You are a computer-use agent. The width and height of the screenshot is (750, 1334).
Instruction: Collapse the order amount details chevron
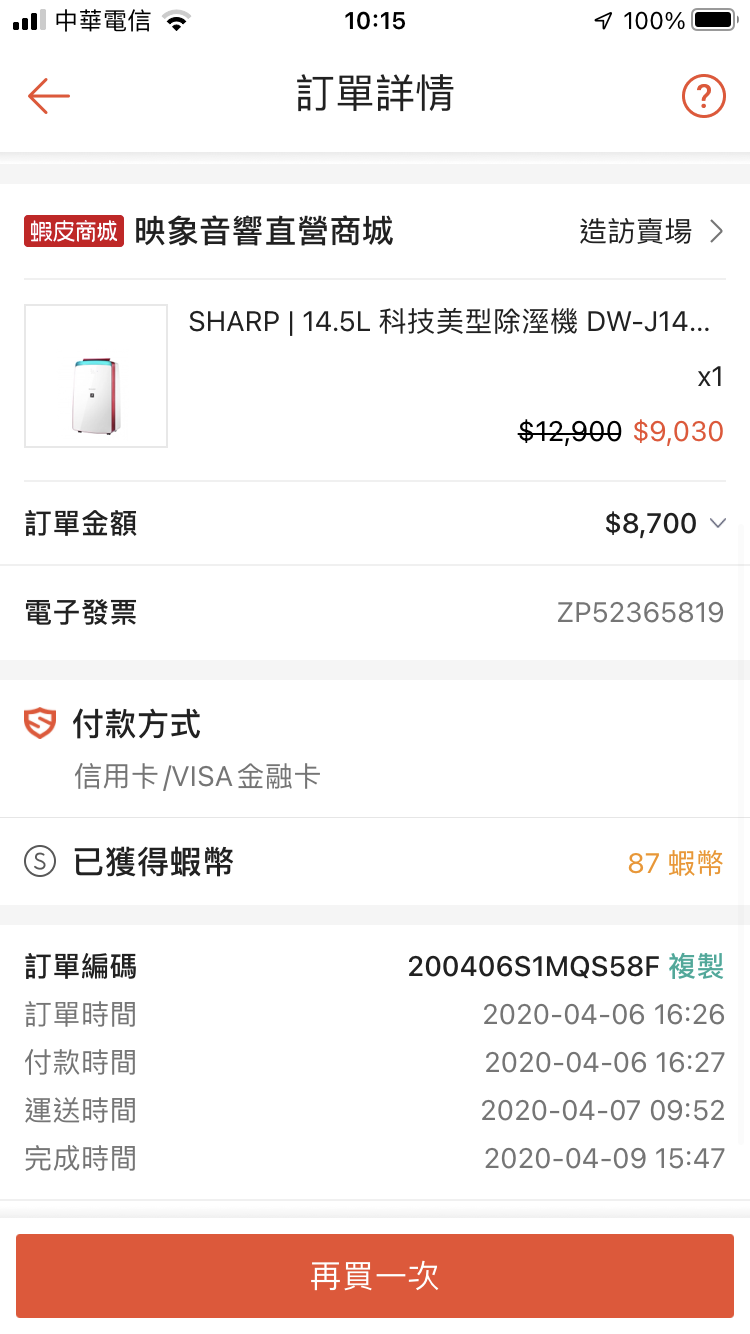point(718,522)
